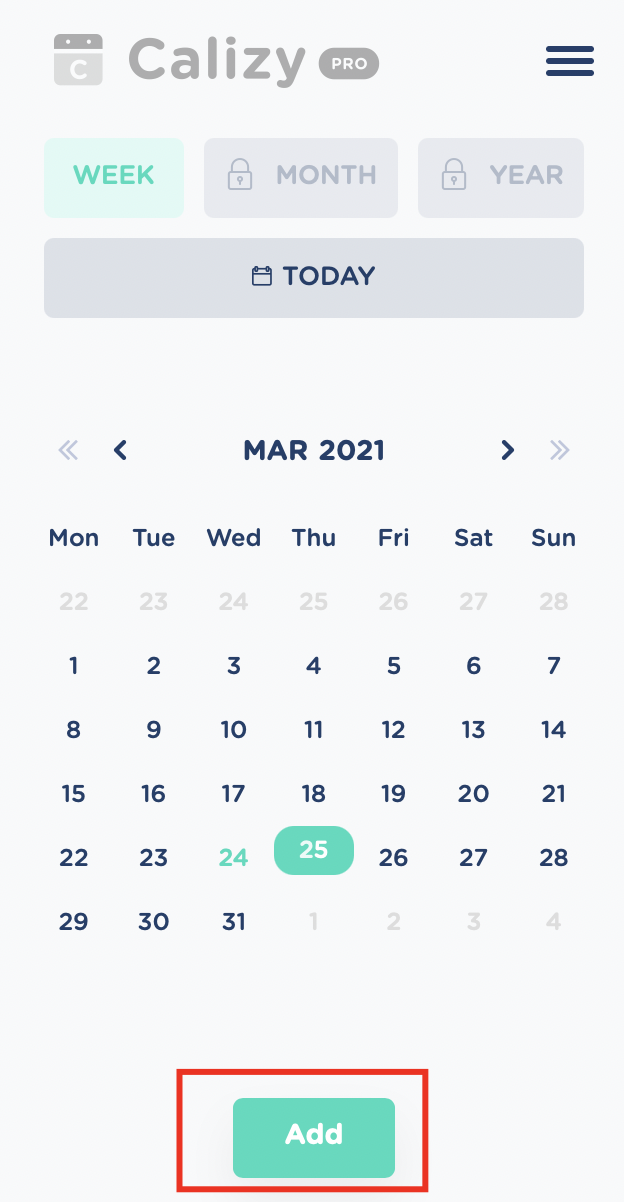Go to the next month
The width and height of the screenshot is (624, 1202).
pyautogui.click(x=507, y=450)
